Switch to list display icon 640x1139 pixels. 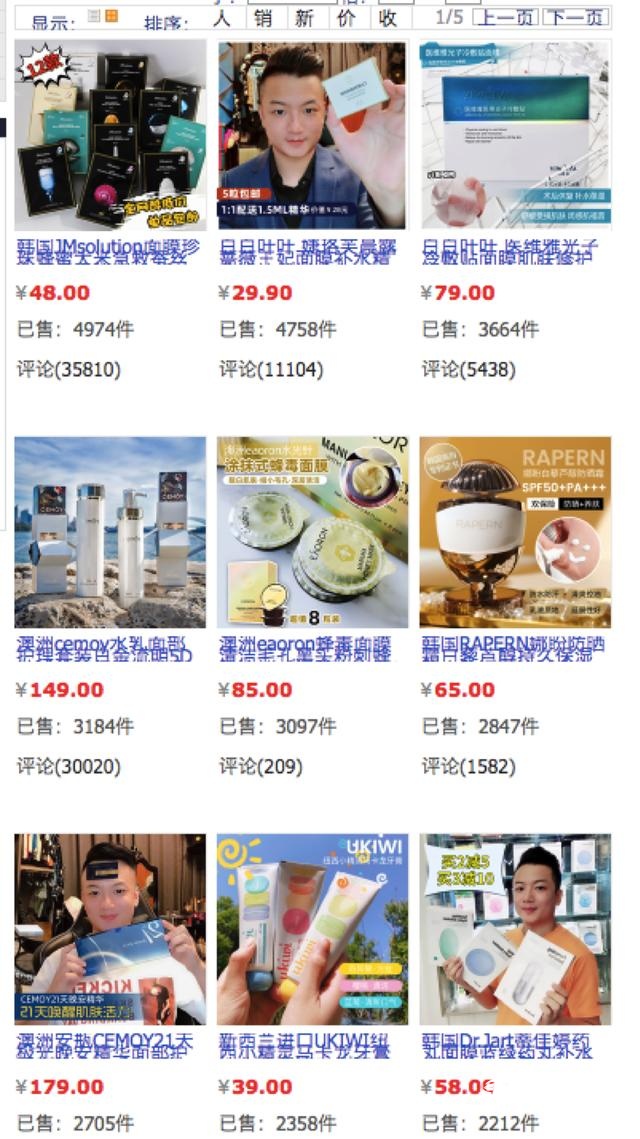pos(94,16)
